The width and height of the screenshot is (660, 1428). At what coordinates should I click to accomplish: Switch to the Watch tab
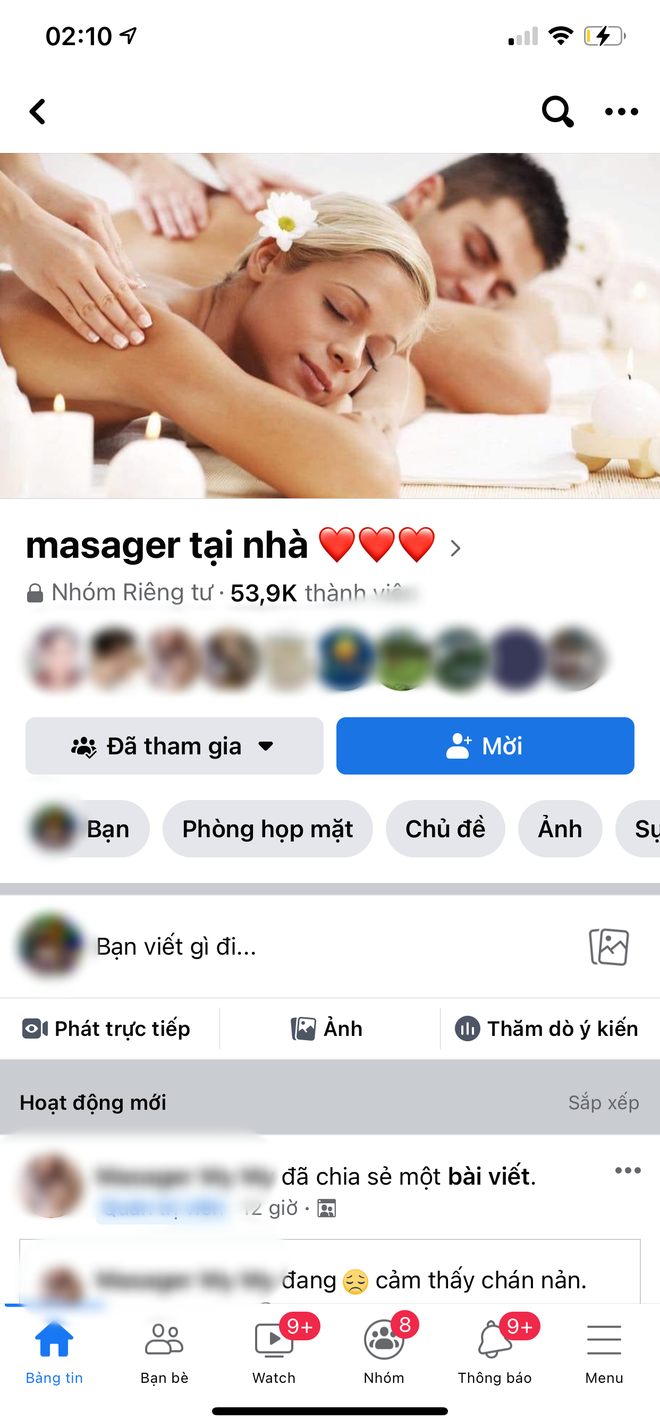point(274,1354)
